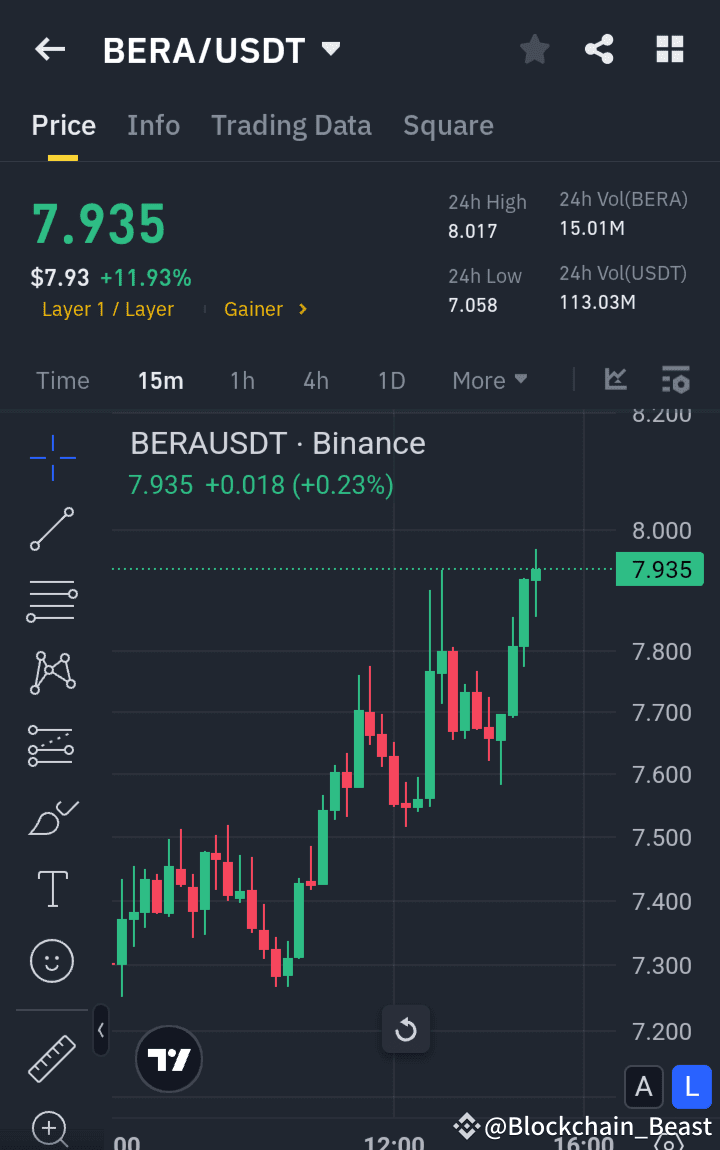The image size is (720, 1150).
Task: Collapse the drawing toolbar with the chevron
Action: coord(100,1031)
